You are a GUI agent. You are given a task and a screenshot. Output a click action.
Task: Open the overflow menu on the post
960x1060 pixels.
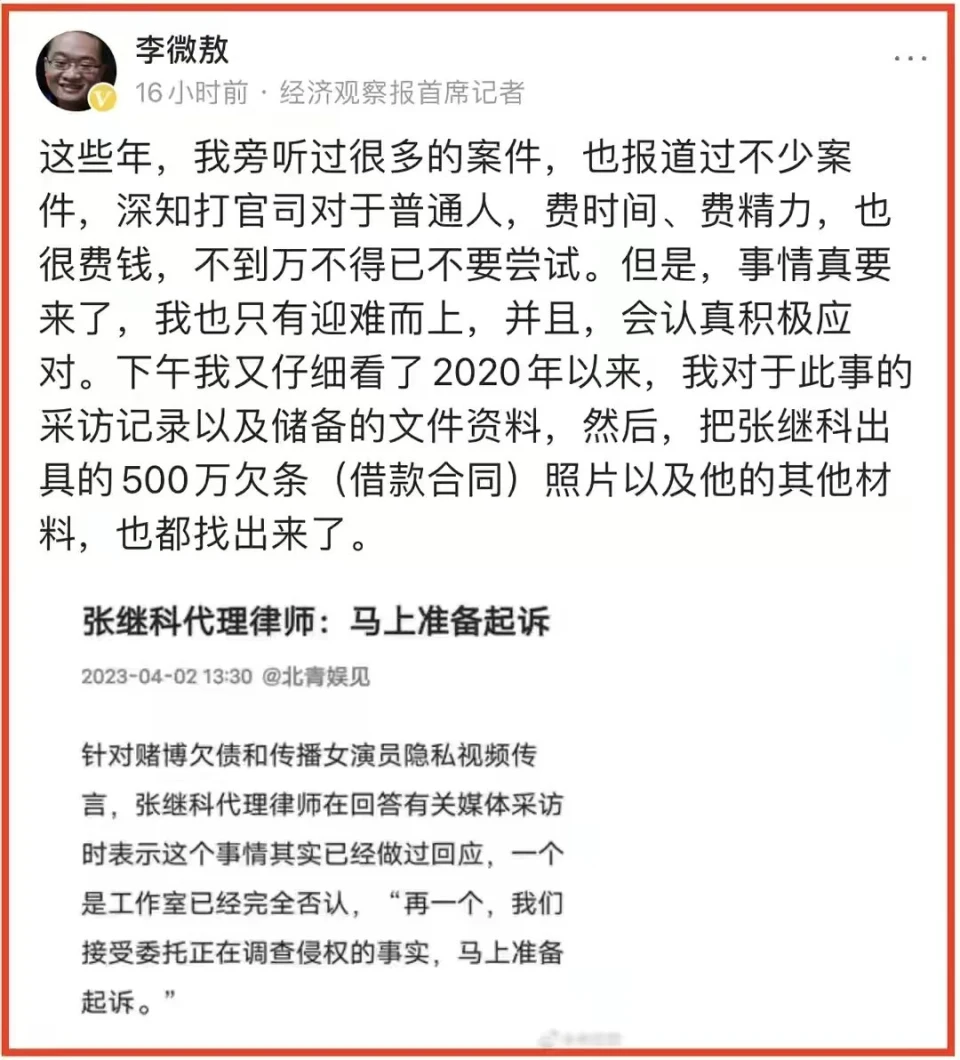(x=909, y=58)
